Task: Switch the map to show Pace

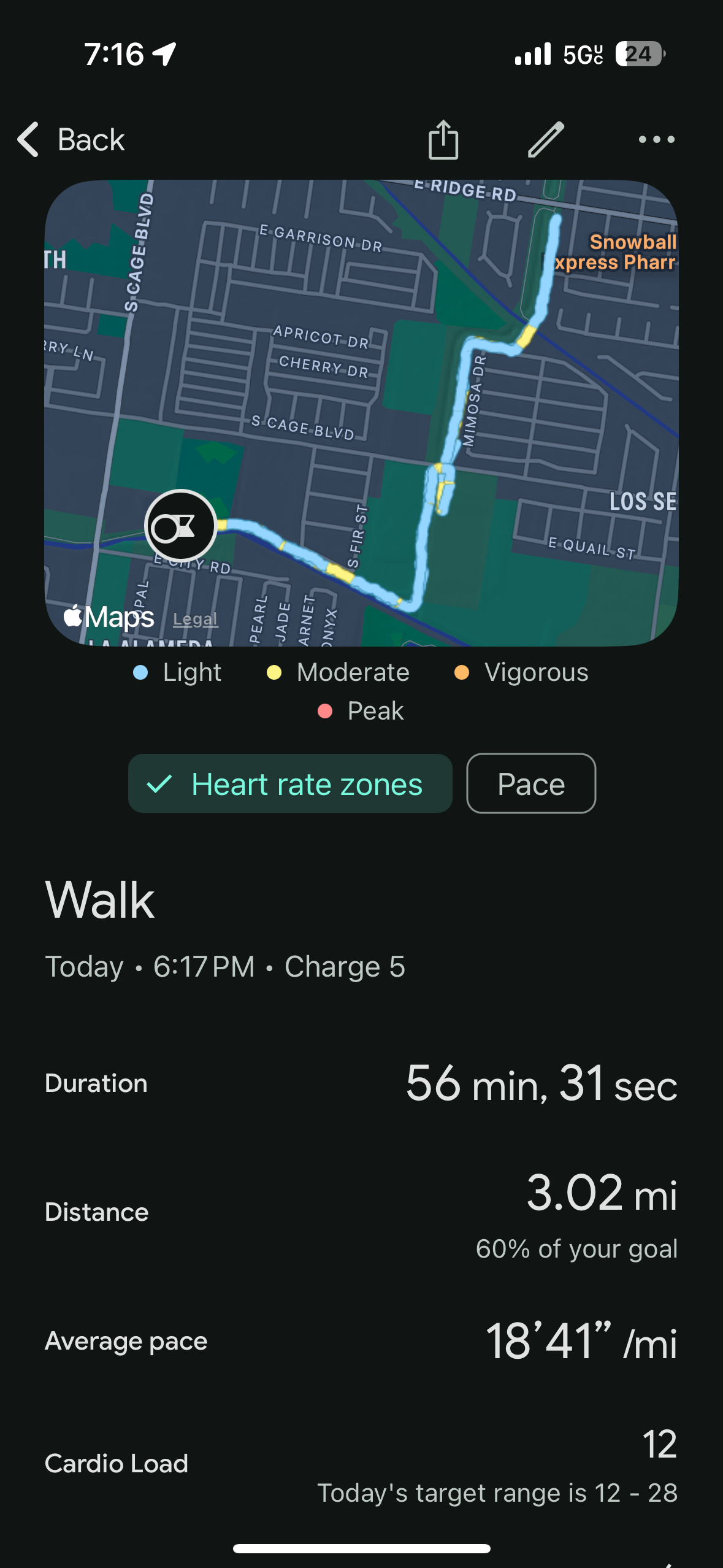Action: pos(530,783)
